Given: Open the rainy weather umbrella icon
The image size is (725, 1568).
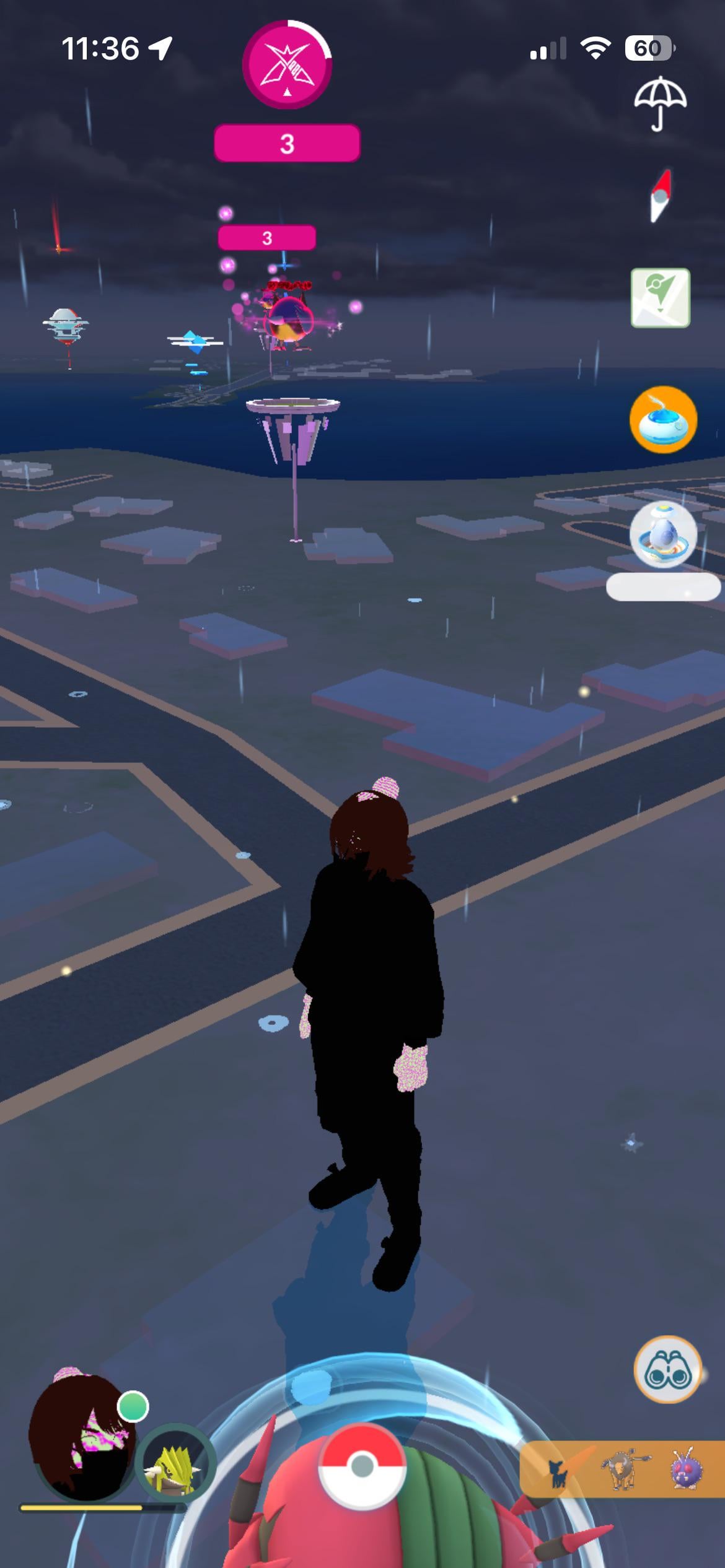Looking at the screenshot, I should [660, 103].
